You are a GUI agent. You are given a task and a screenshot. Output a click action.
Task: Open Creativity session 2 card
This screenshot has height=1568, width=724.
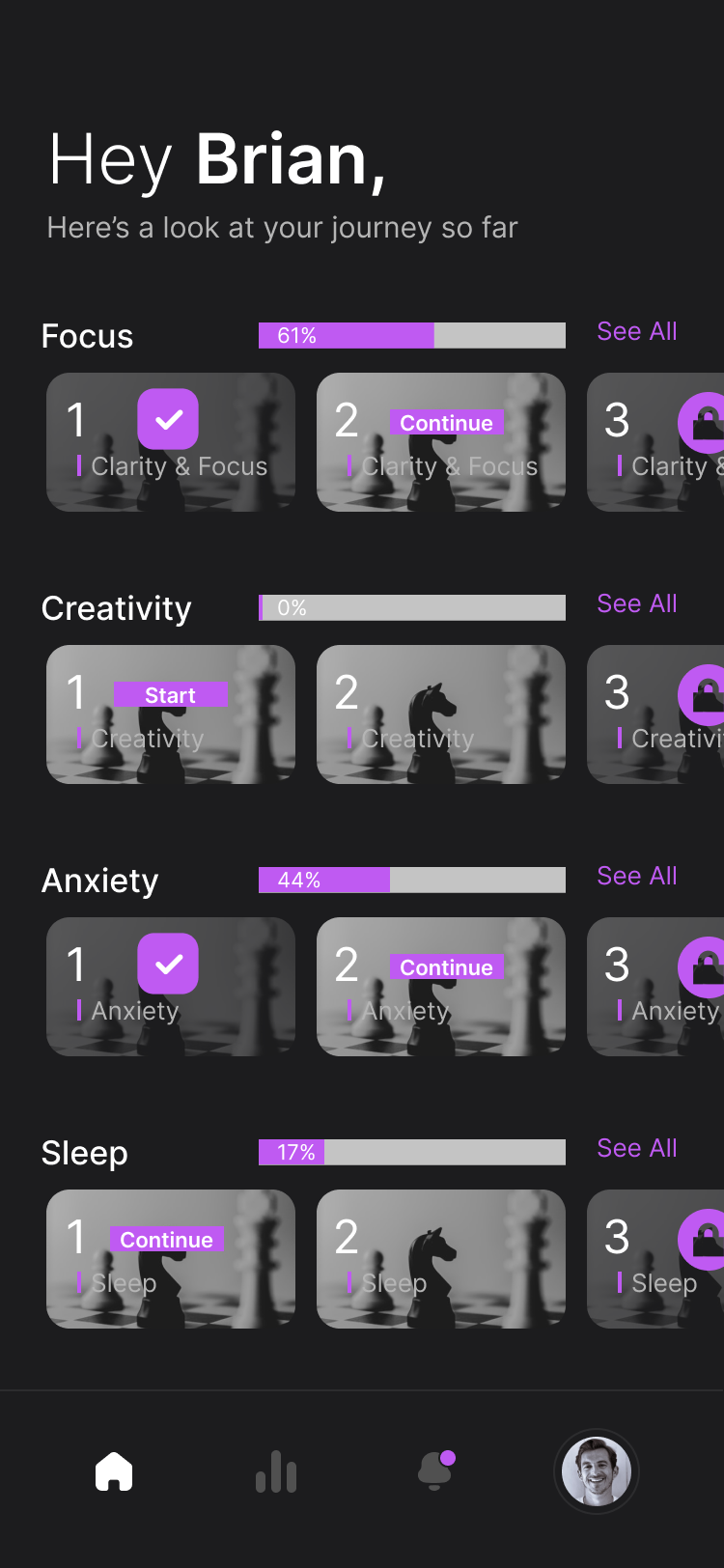pyautogui.click(x=441, y=714)
